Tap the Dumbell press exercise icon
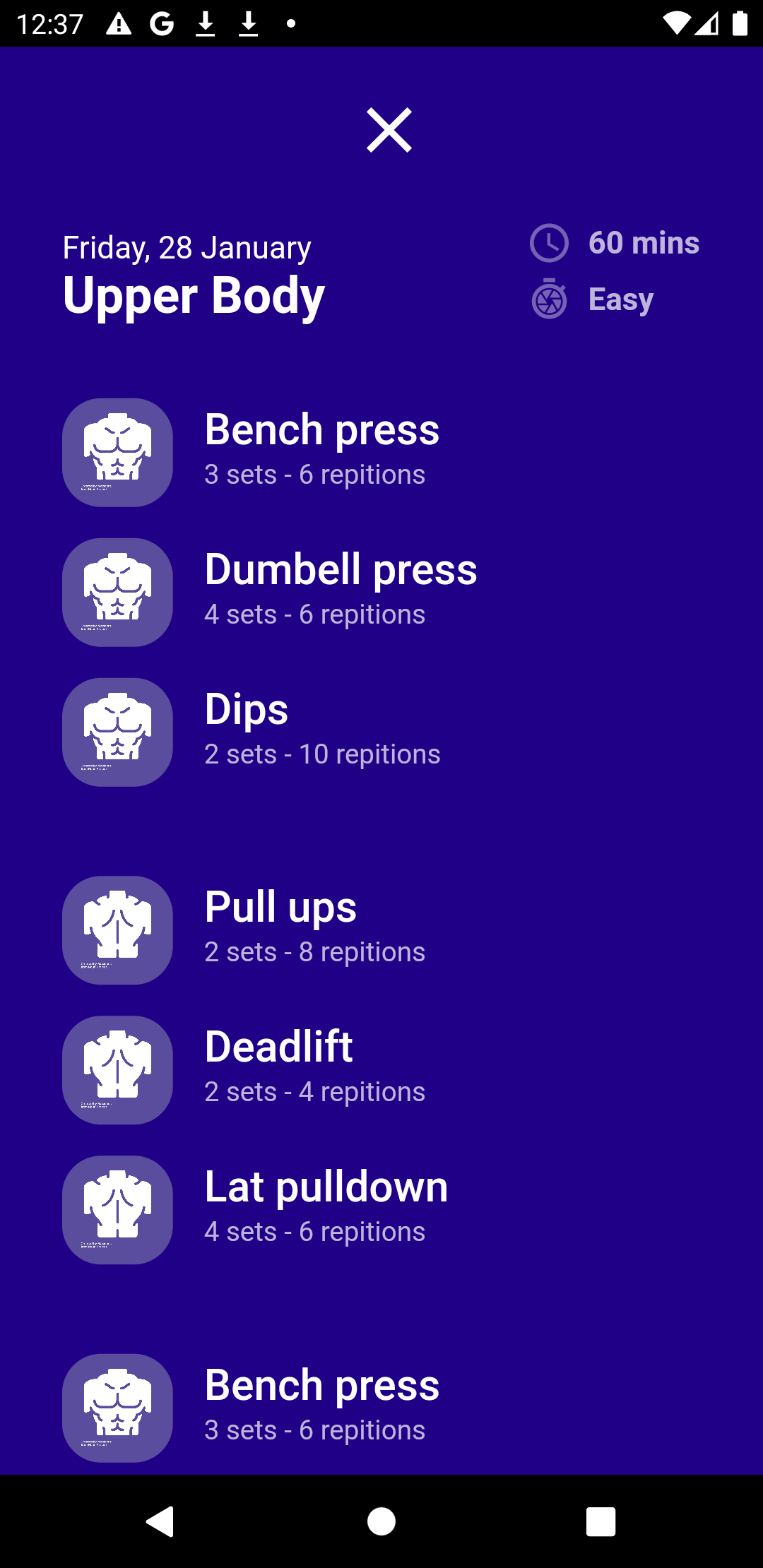The width and height of the screenshot is (763, 1568). pyautogui.click(x=117, y=592)
